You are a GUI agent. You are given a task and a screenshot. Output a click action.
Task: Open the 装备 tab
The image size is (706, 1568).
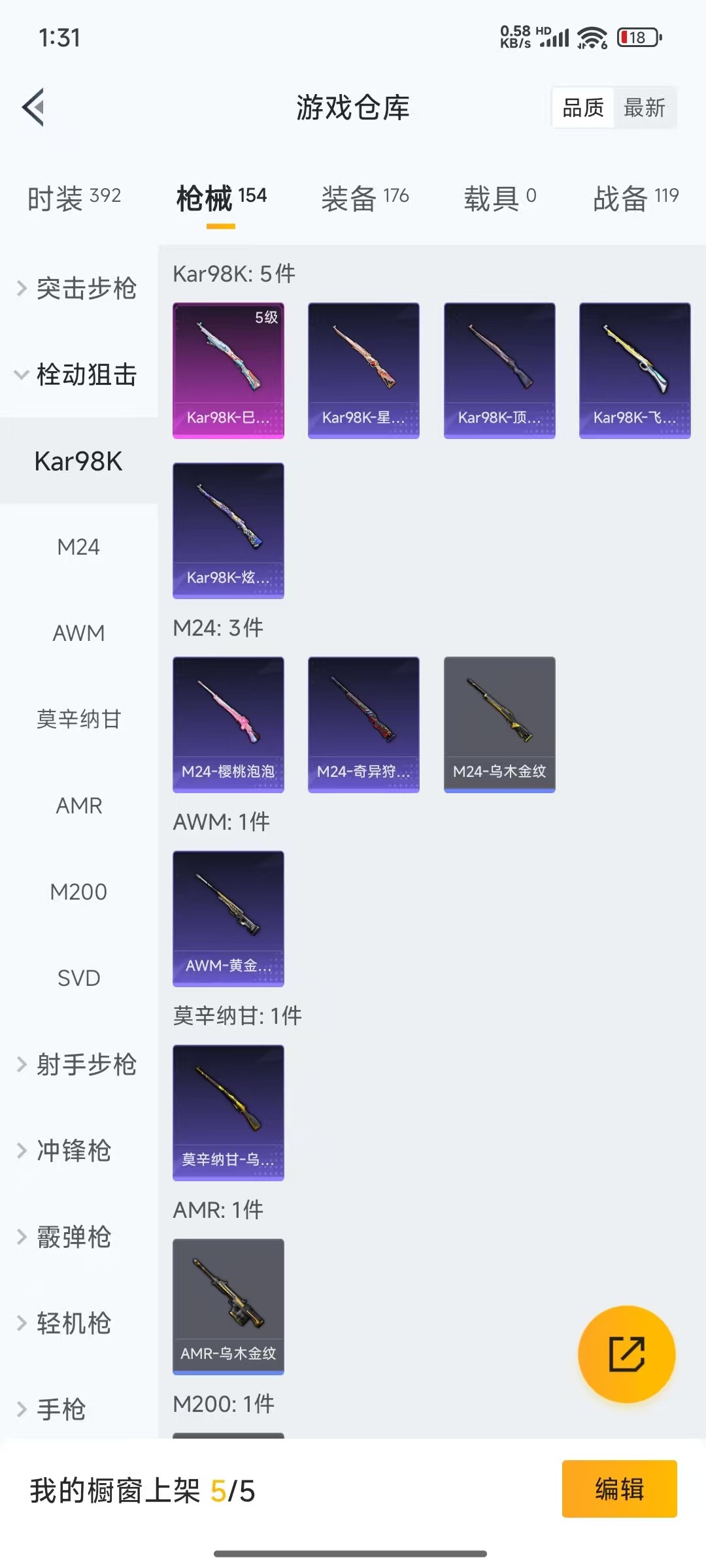click(x=365, y=198)
